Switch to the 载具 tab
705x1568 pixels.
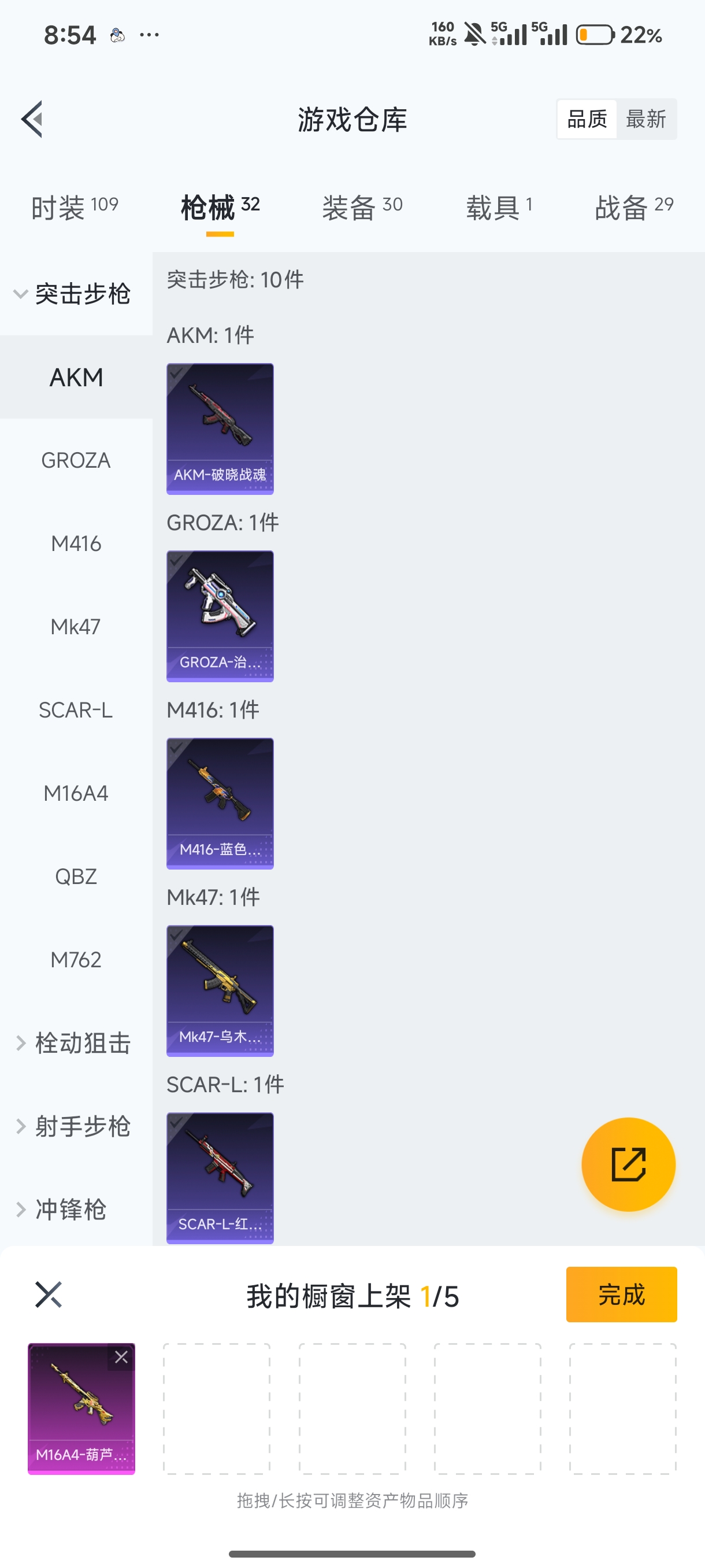(499, 208)
